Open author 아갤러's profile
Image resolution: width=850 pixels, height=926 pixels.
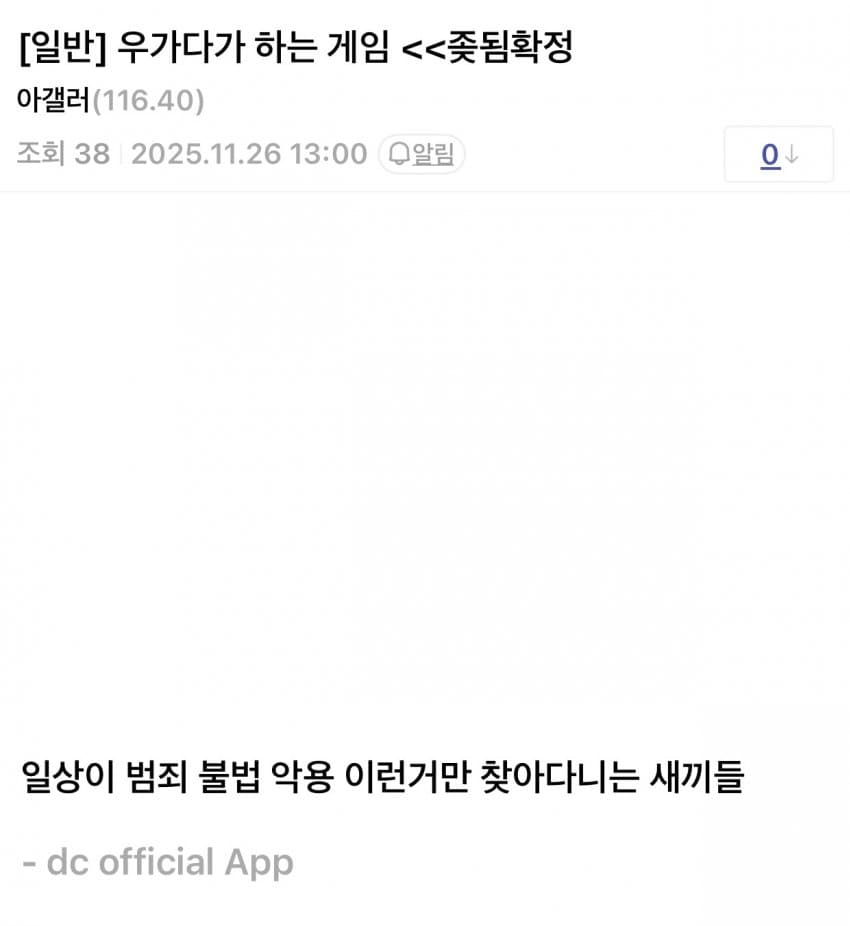(x=53, y=100)
